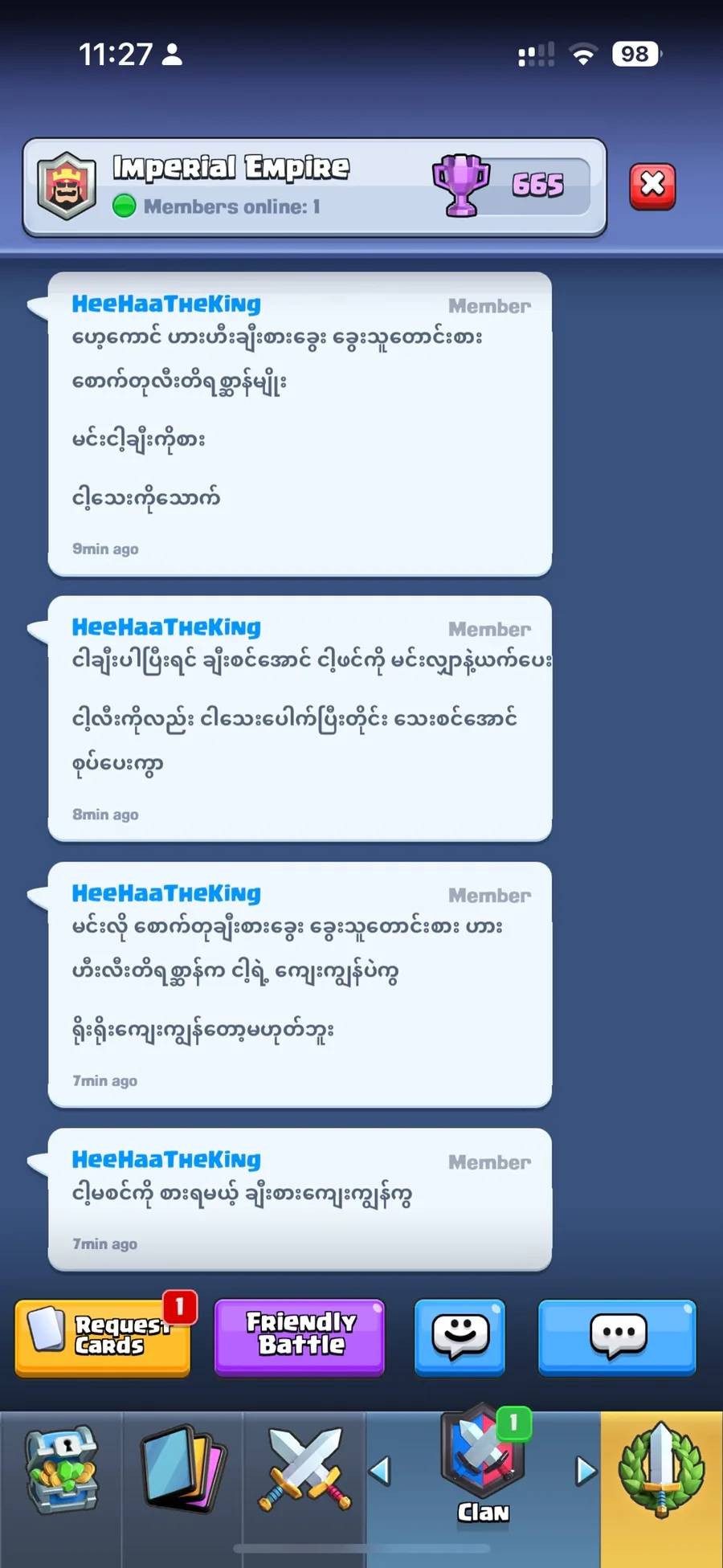This screenshot has height=1568, width=723.
Task: Open the Events sword wreath tab
Action: coord(661,1470)
